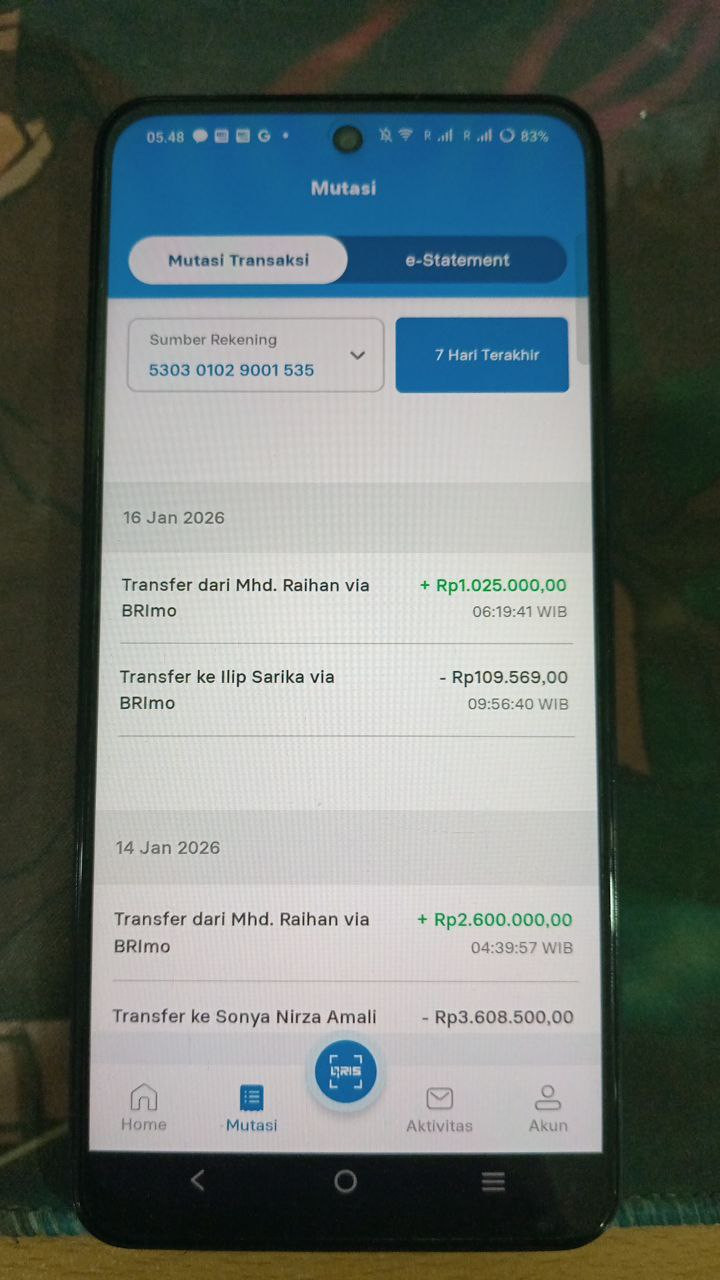This screenshot has width=720, height=1280.
Task: Open the Akun tab
Action: tap(547, 1108)
